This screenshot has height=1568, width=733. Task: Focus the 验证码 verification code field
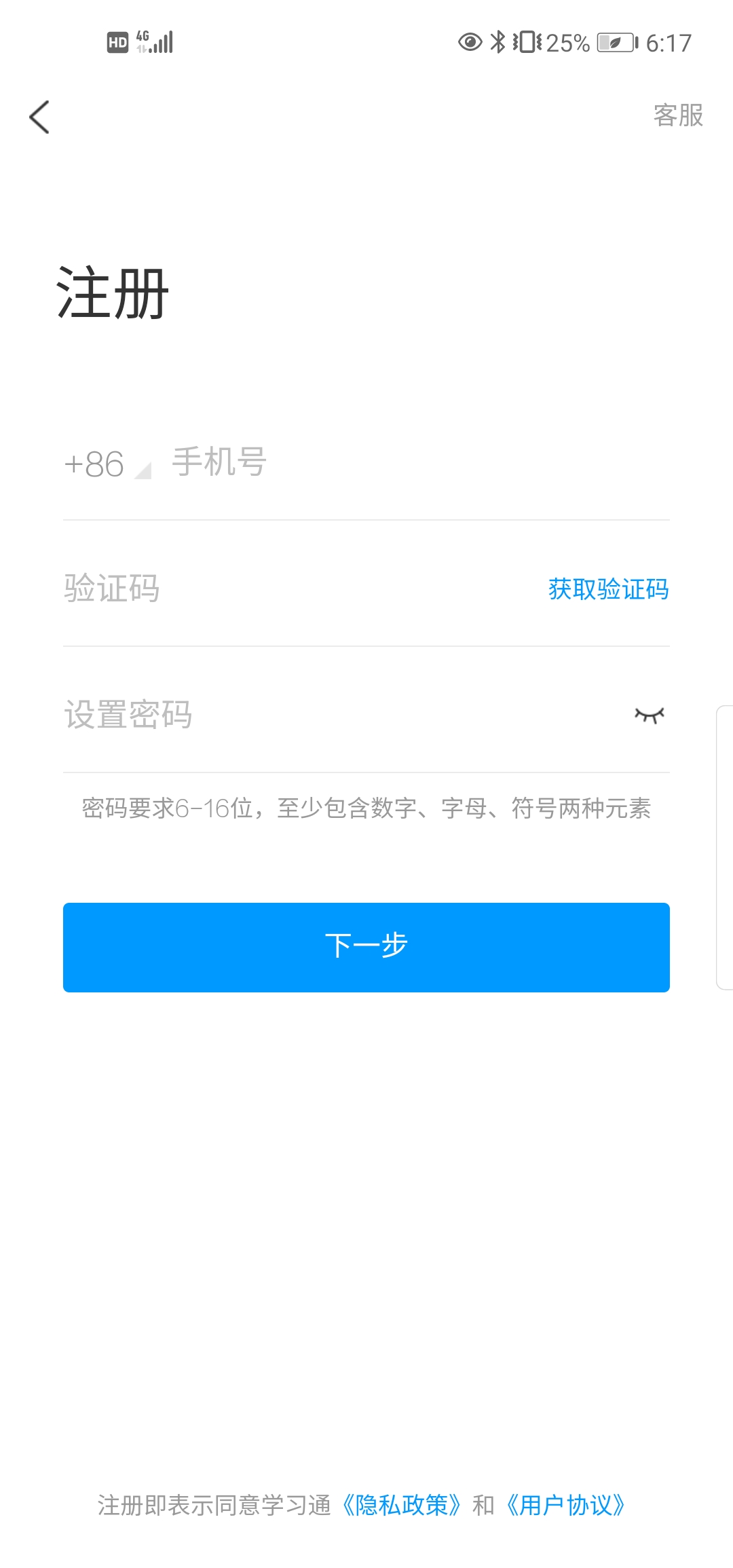pyautogui.click(x=285, y=589)
